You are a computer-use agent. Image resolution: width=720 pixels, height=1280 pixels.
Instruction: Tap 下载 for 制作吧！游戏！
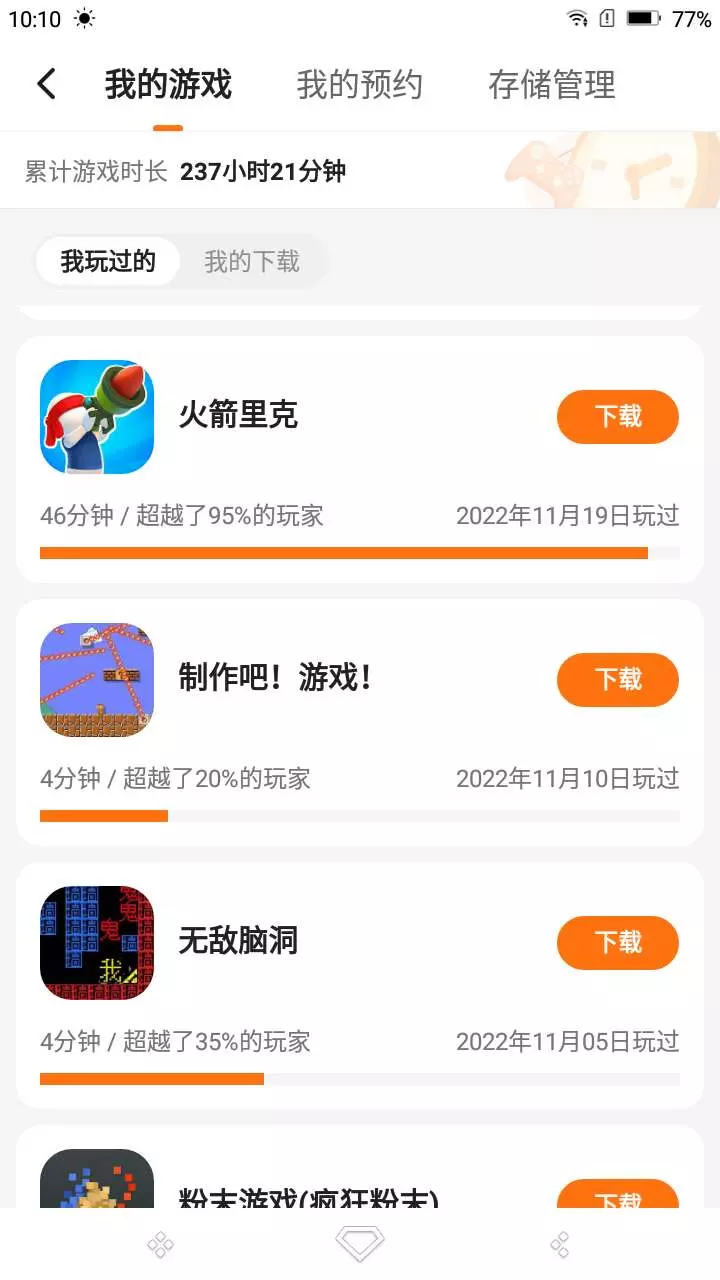pyautogui.click(x=617, y=679)
